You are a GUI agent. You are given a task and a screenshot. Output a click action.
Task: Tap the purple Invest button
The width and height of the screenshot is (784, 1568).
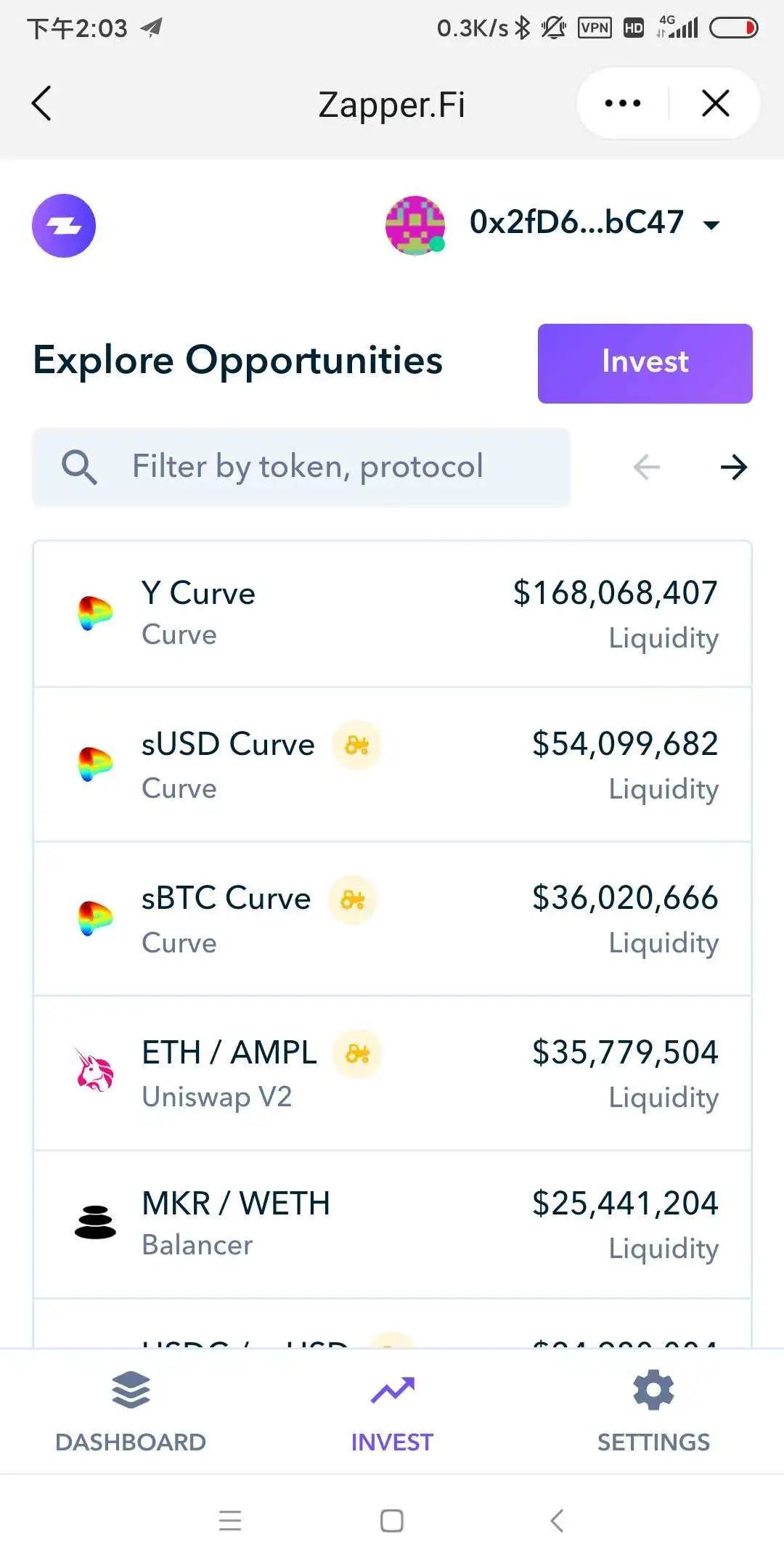click(645, 363)
